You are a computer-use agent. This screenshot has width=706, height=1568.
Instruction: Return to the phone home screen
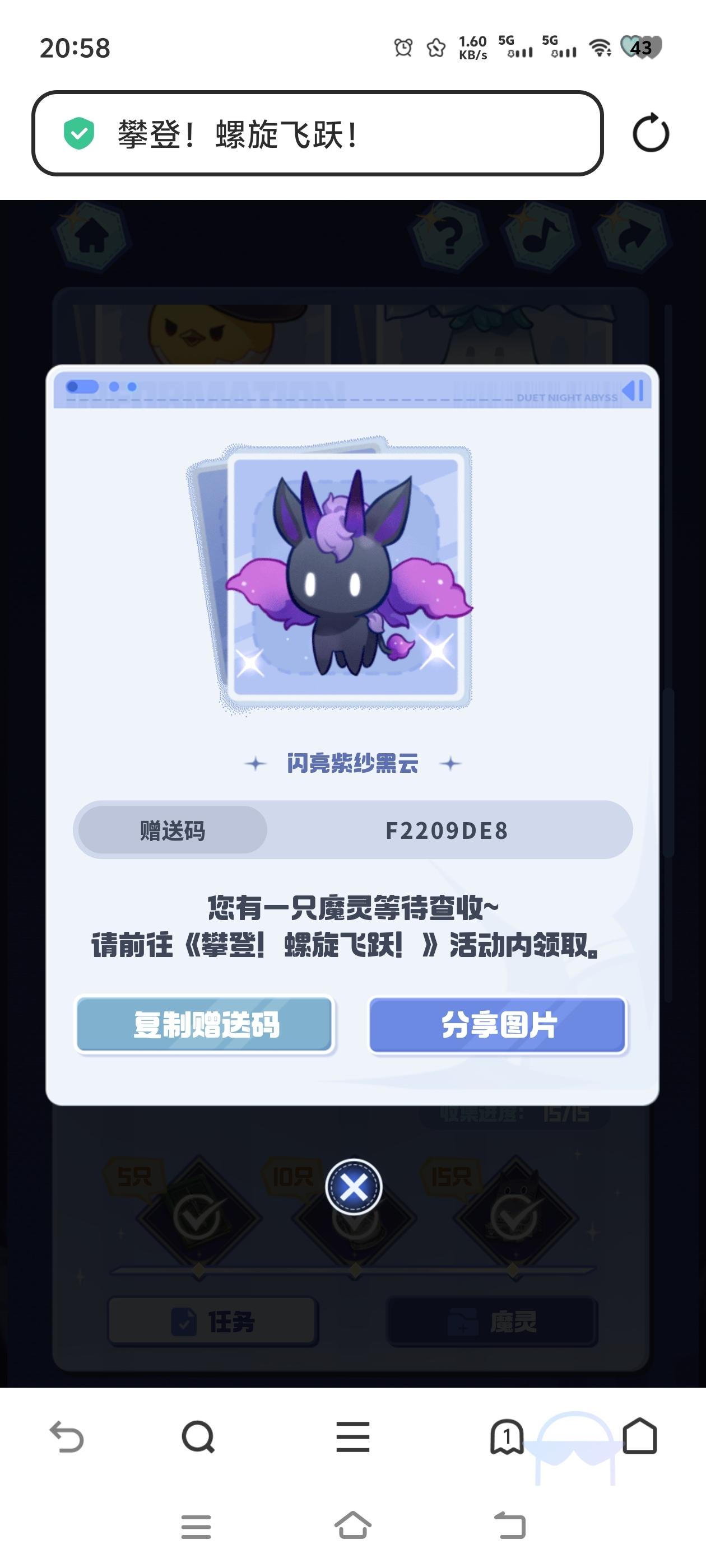(352, 1525)
